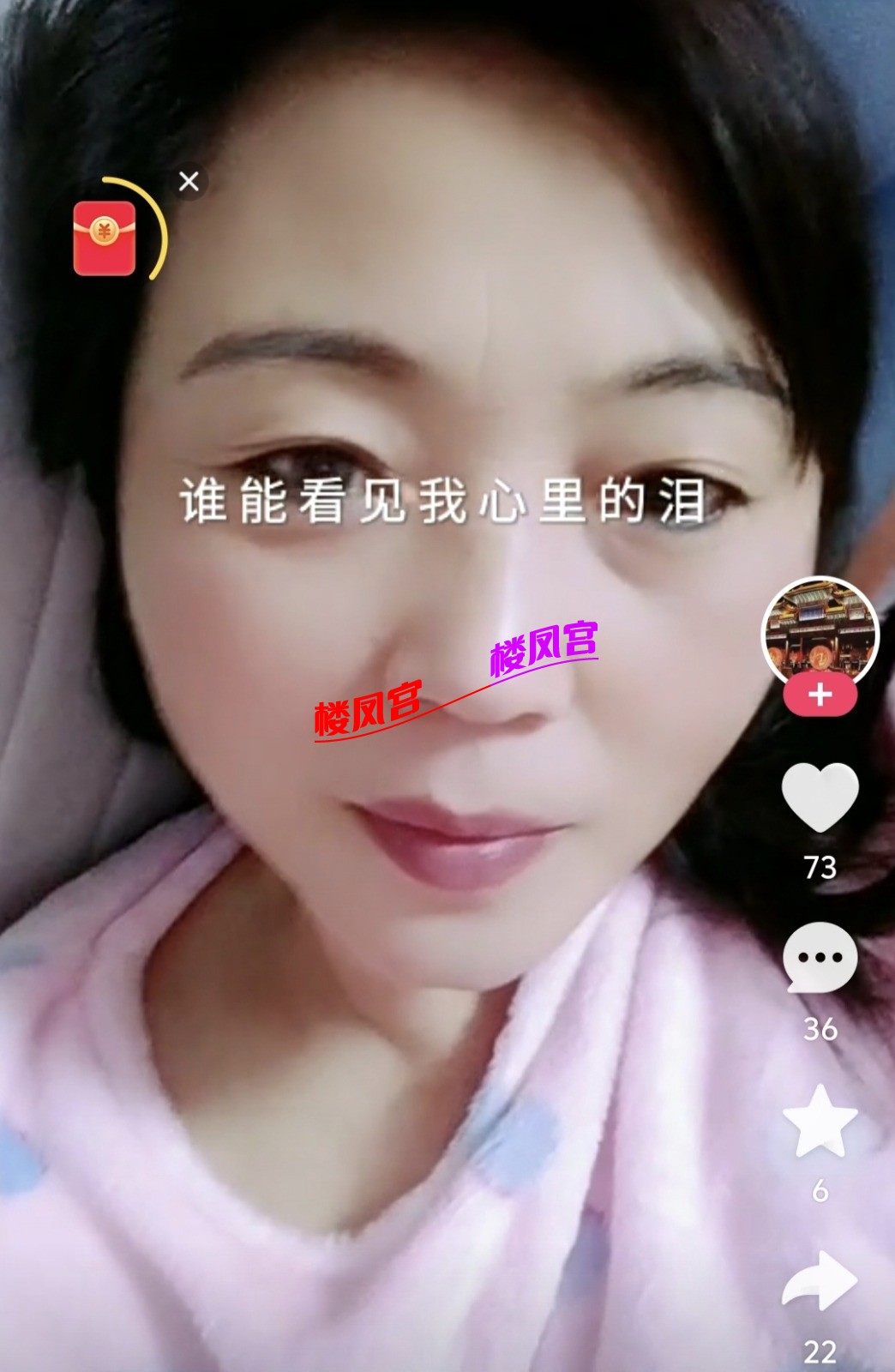Open the comments section
The image size is (895, 1372).
coord(820,958)
